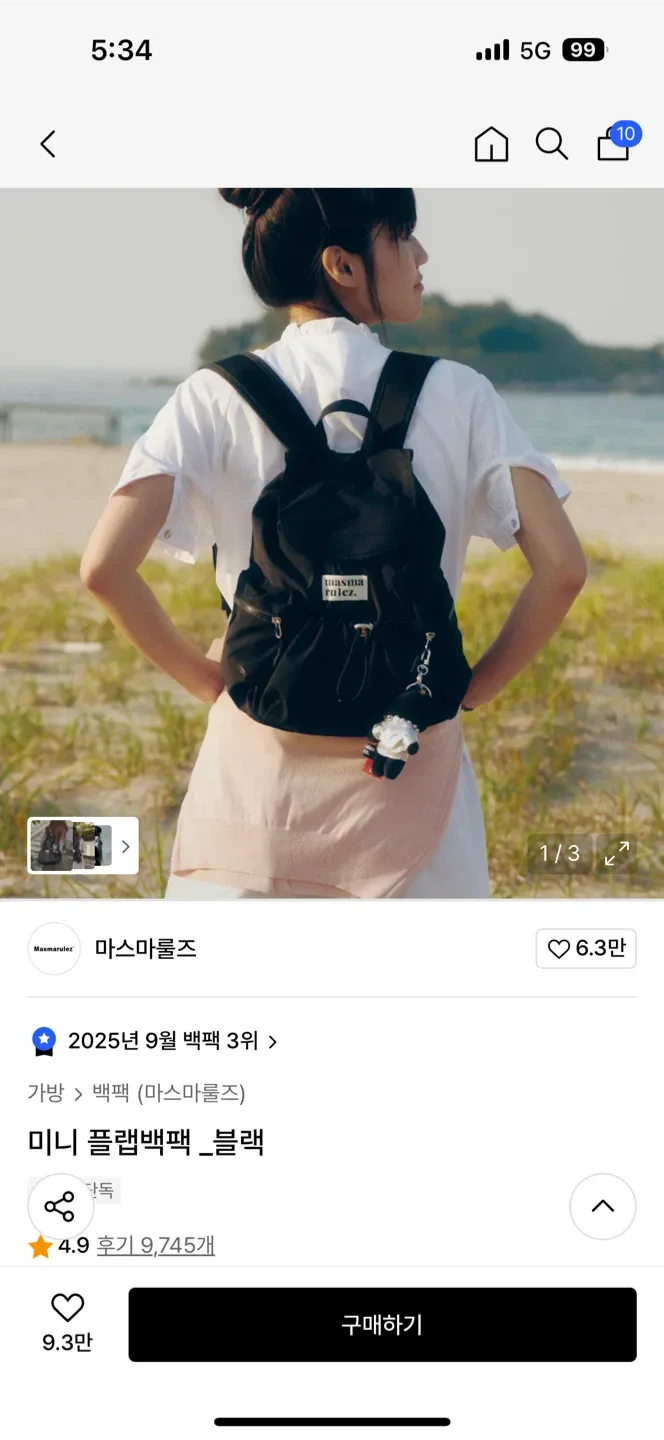
Task: Open the image thumbnails preview strip
Action: tap(83, 846)
